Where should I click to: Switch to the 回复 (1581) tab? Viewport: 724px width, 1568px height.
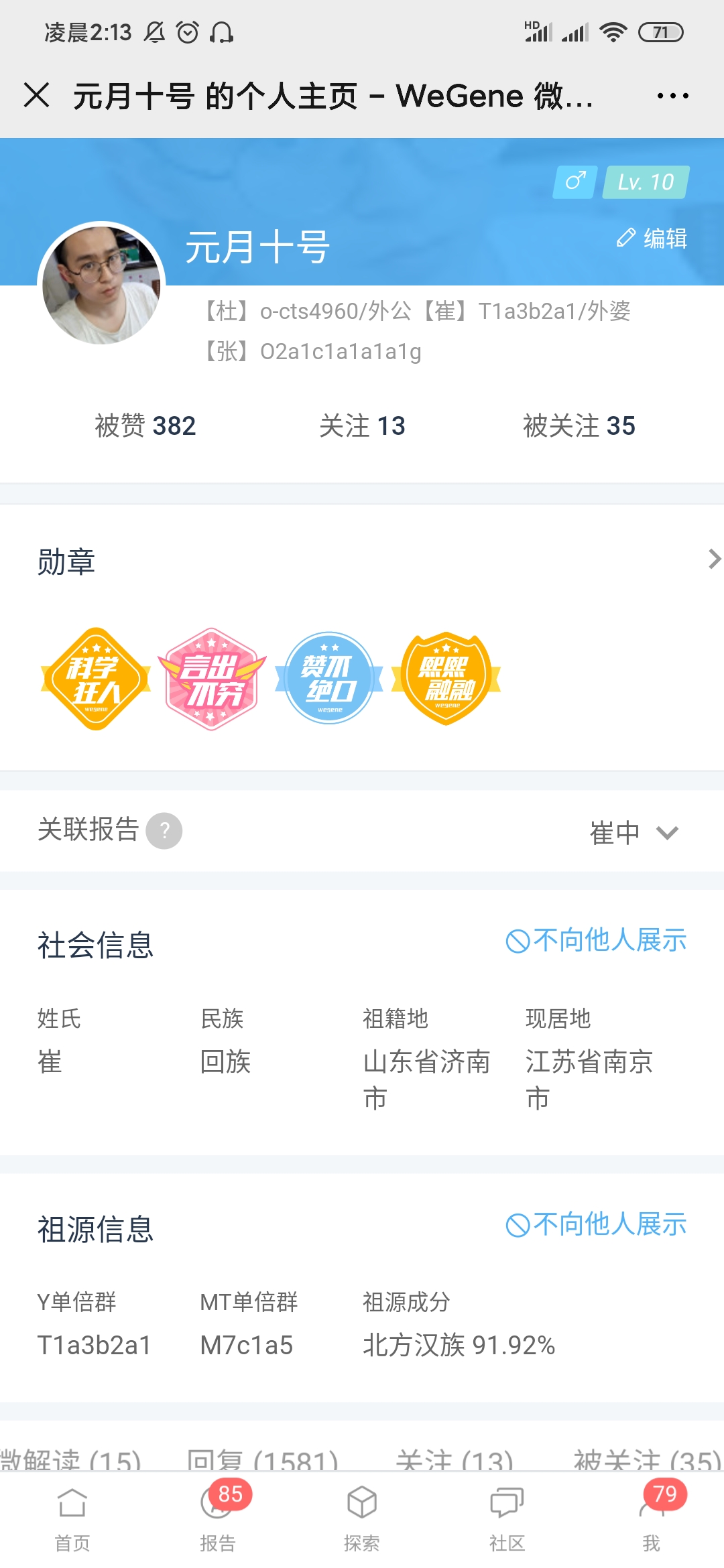263,1459
